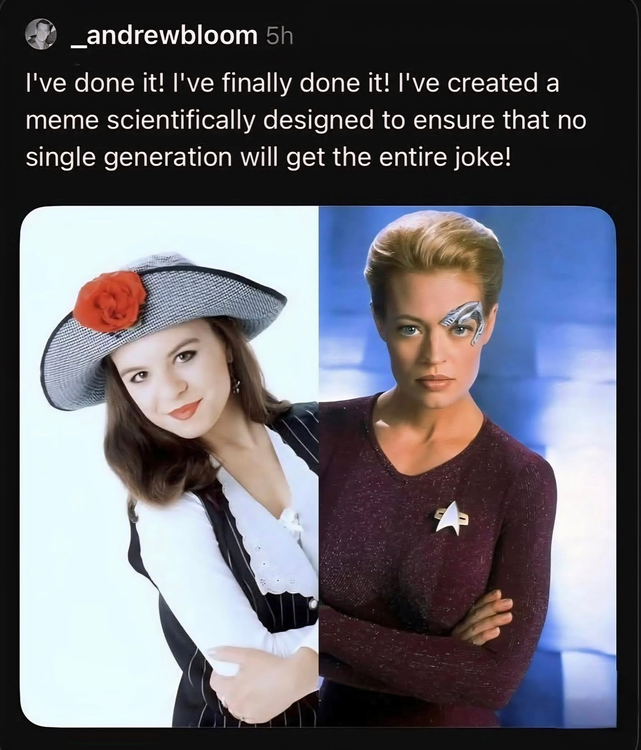Viewport: 641px width, 750px height.
Task: Open the post's side-by-side image
Action: [x=318, y=465]
